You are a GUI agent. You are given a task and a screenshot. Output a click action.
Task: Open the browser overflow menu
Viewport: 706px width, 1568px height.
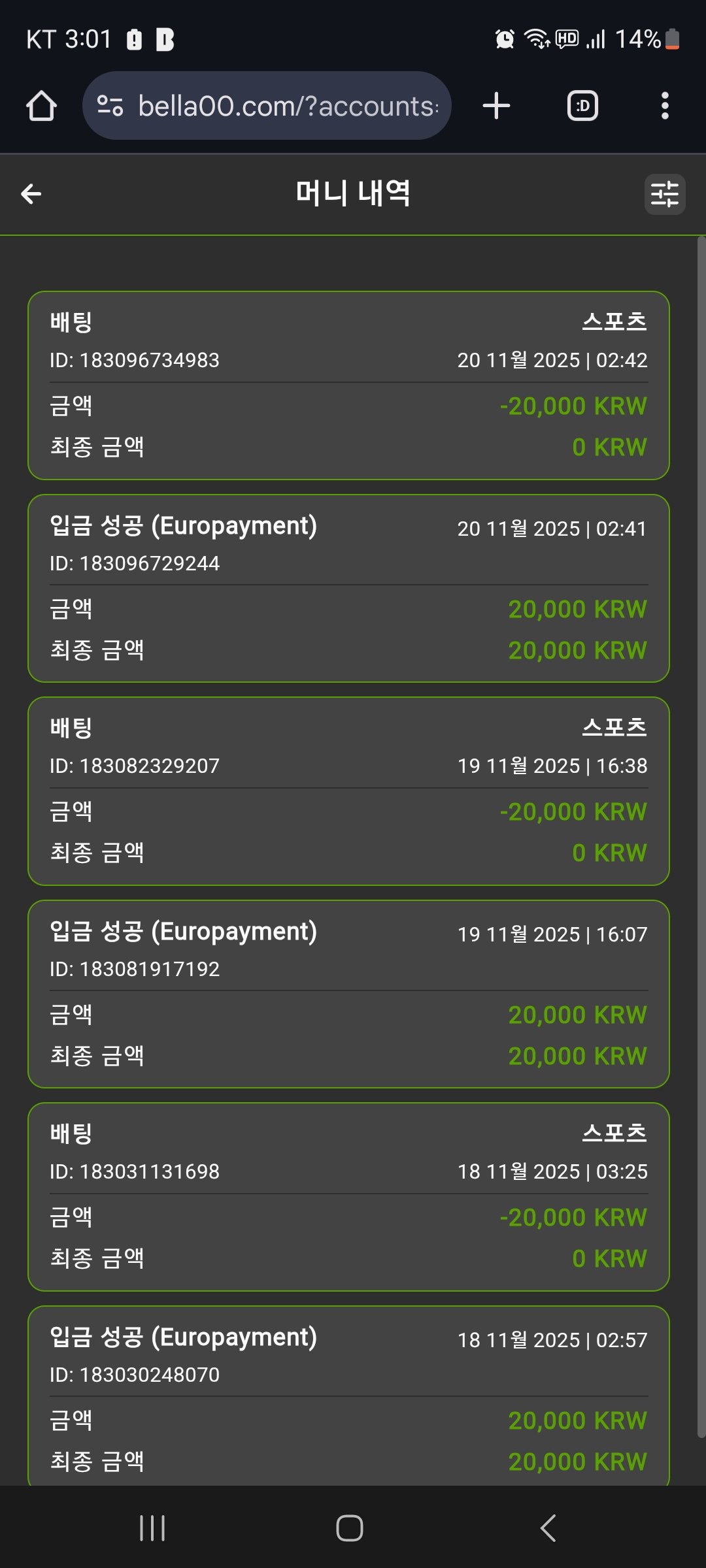665,106
